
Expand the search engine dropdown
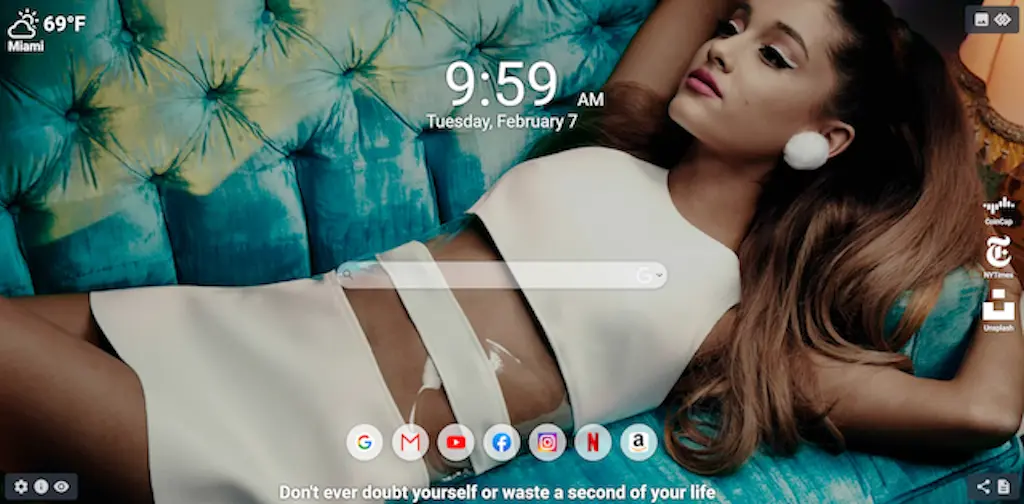click(651, 275)
